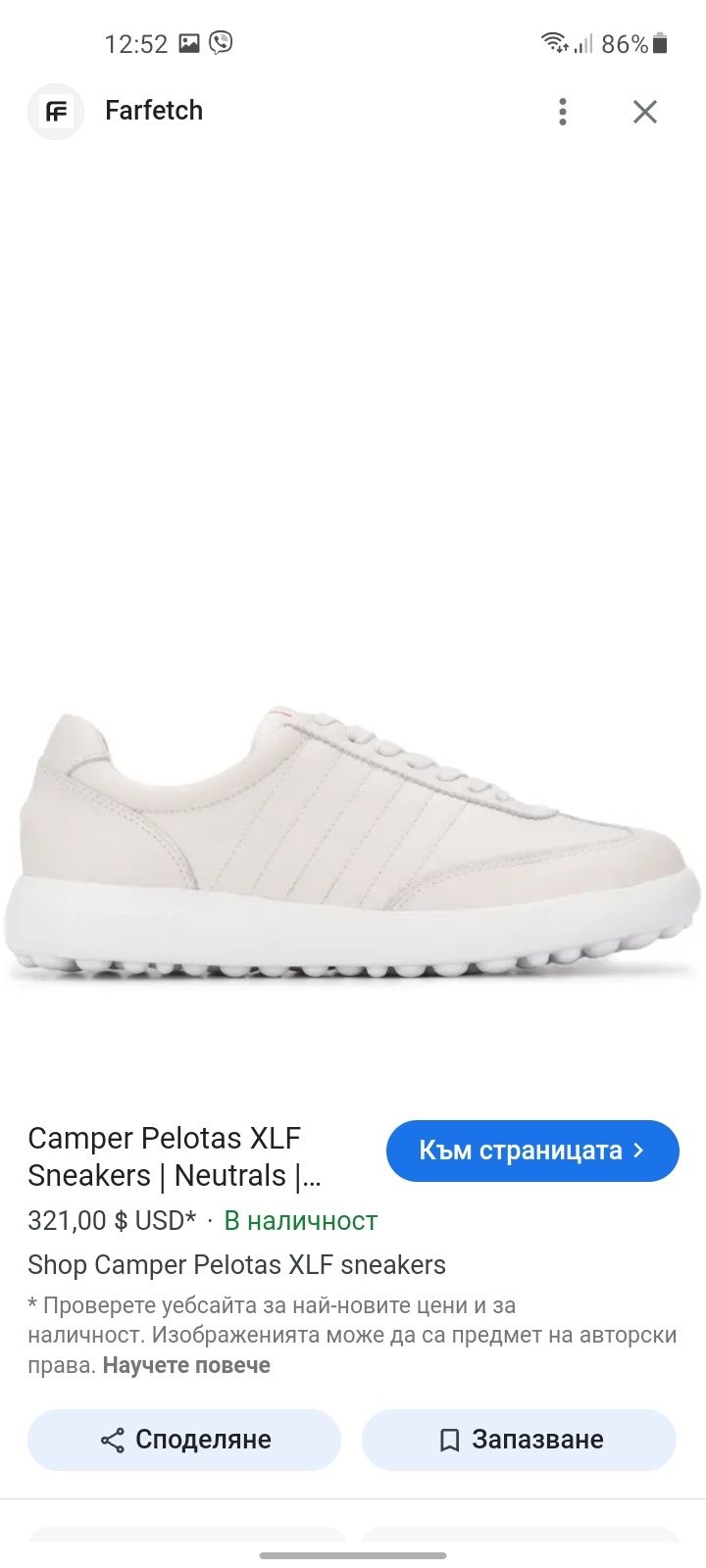The height and width of the screenshot is (1568, 706).
Task: Tap the Към страницата button
Action: click(532, 1151)
